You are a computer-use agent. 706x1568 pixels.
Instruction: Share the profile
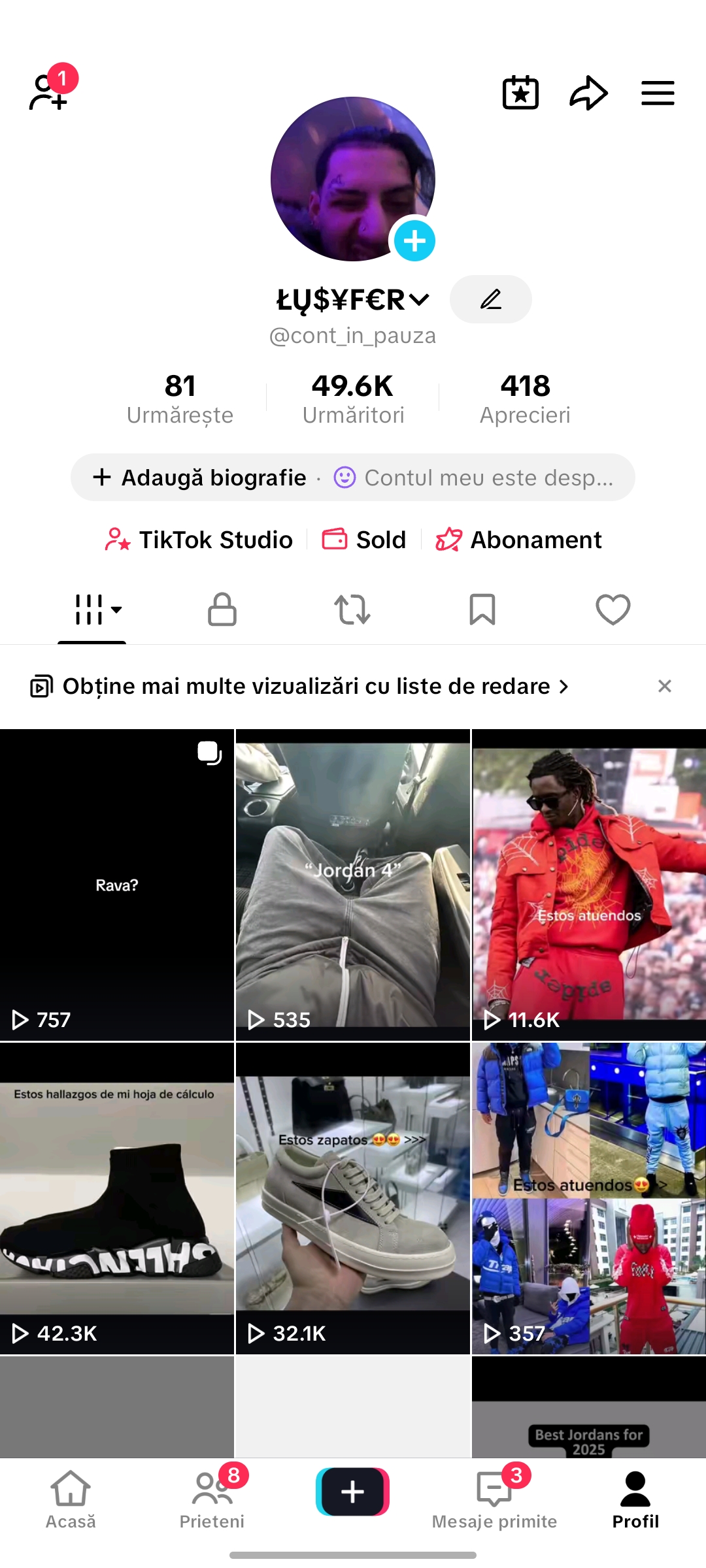[588, 93]
